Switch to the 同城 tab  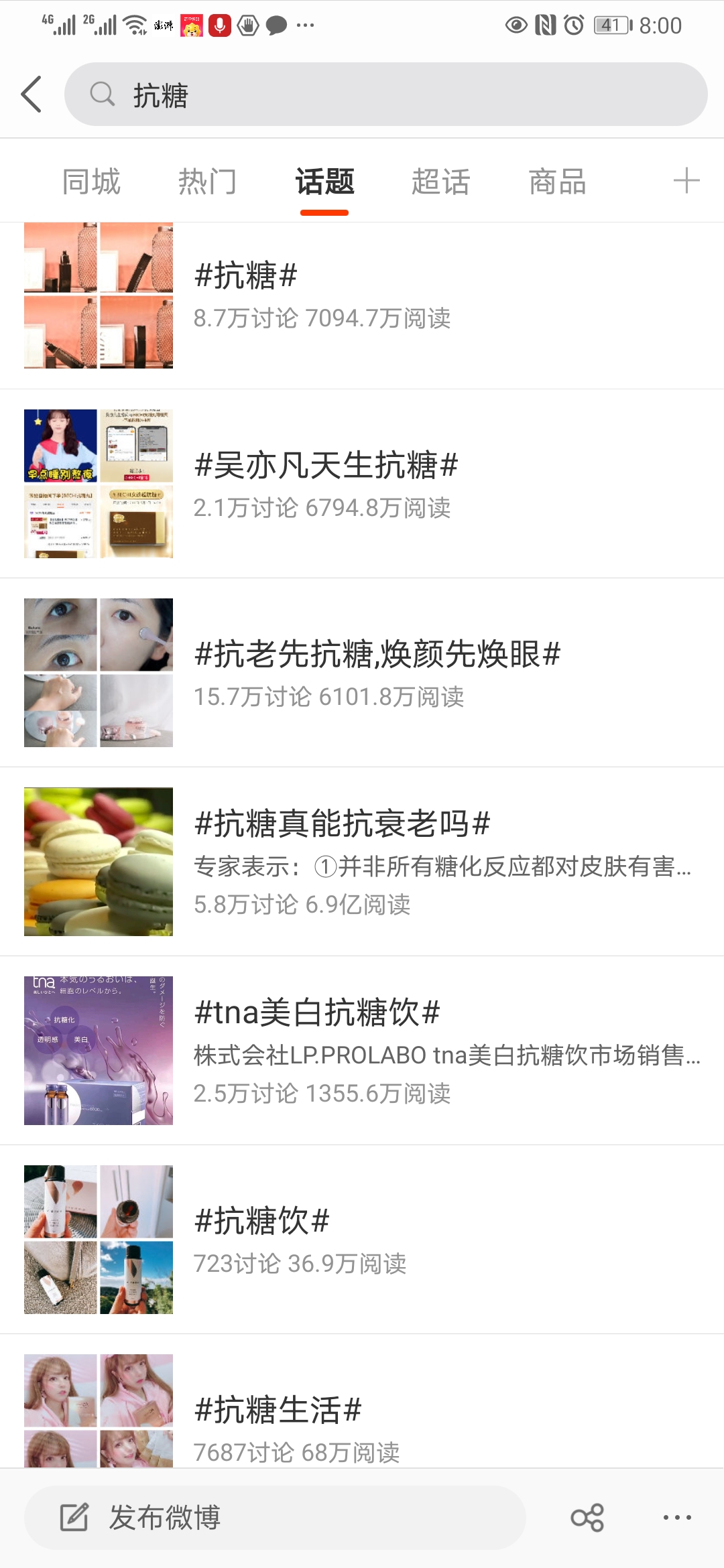coord(91,182)
